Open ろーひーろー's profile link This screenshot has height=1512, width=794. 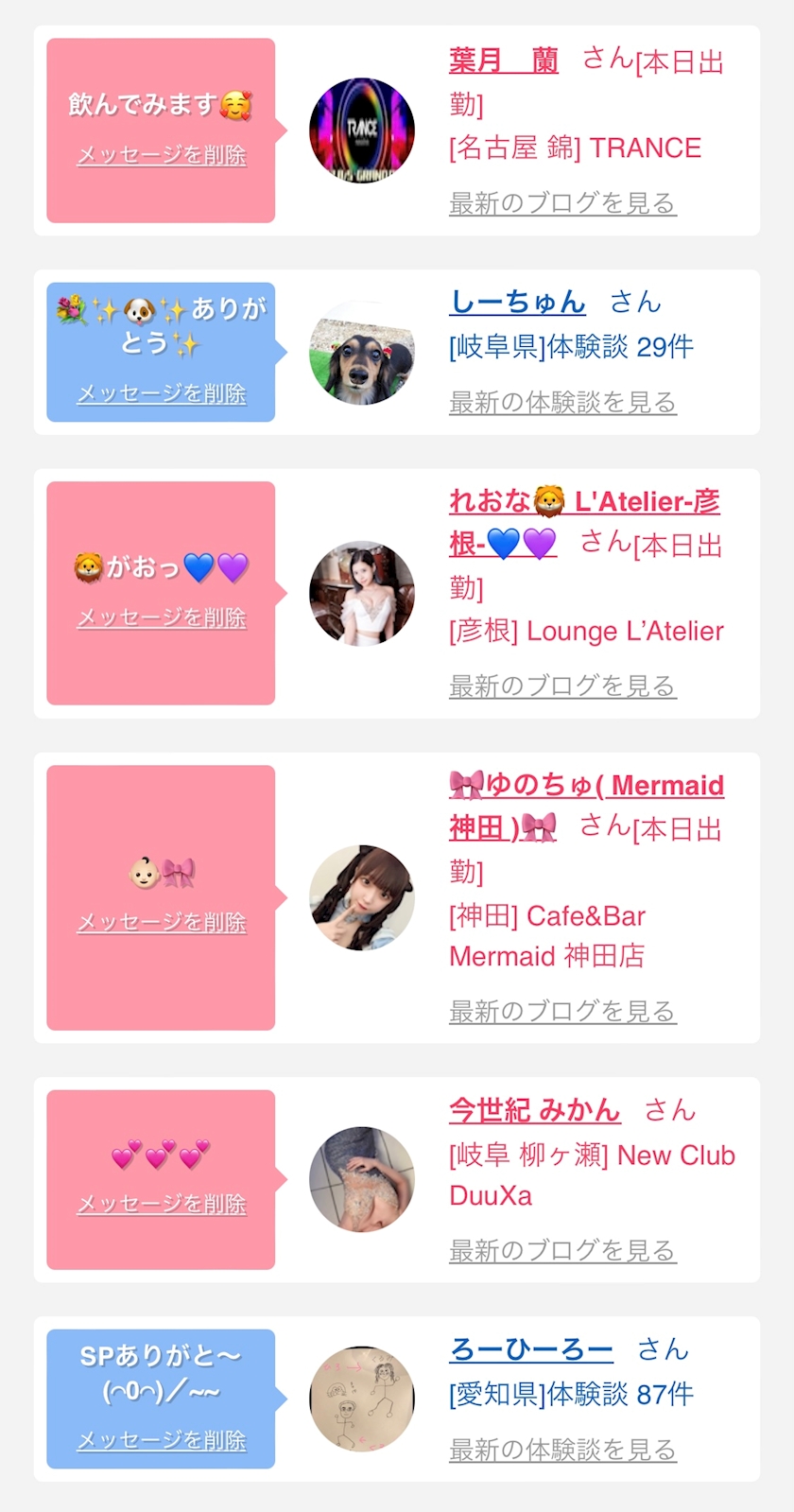tap(530, 1349)
